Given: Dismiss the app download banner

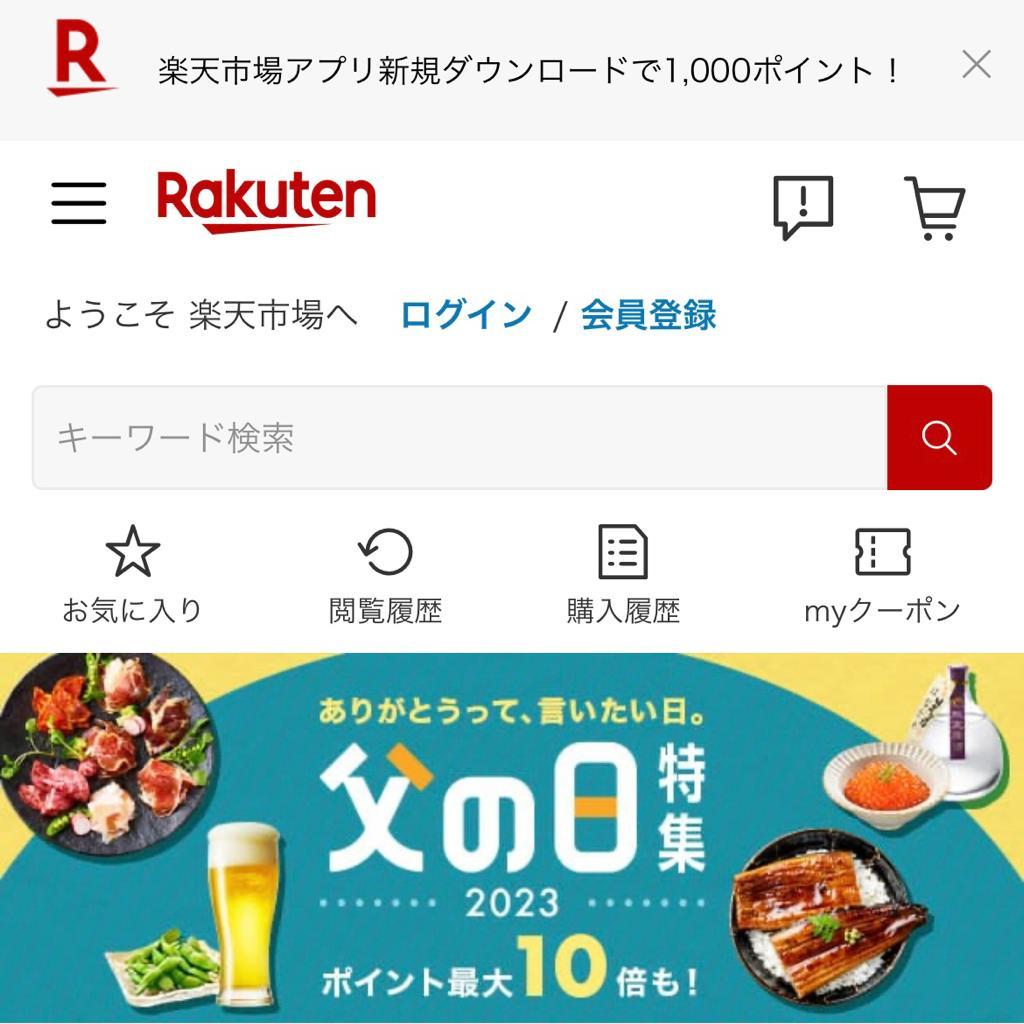Looking at the screenshot, I should [976, 66].
